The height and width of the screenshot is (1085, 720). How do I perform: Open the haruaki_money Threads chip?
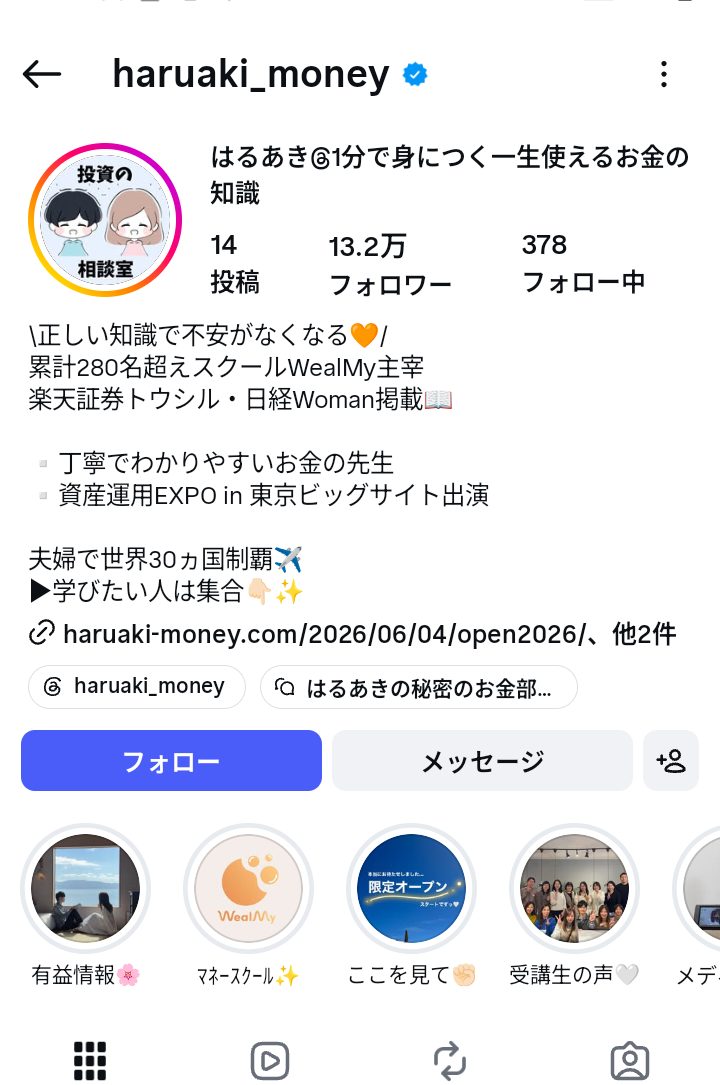coord(136,686)
